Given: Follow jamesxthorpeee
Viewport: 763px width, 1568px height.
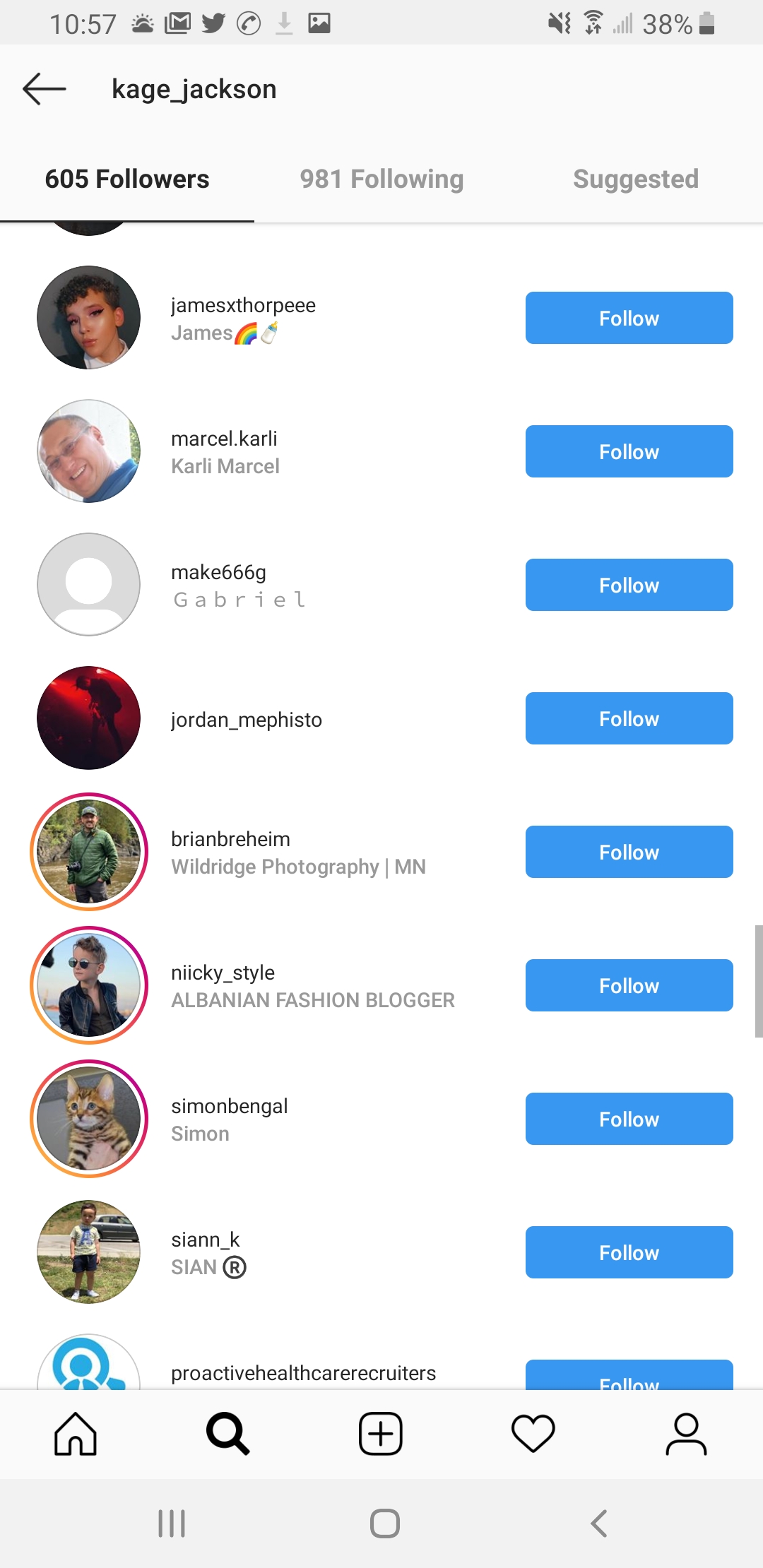Looking at the screenshot, I should pos(629,318).
